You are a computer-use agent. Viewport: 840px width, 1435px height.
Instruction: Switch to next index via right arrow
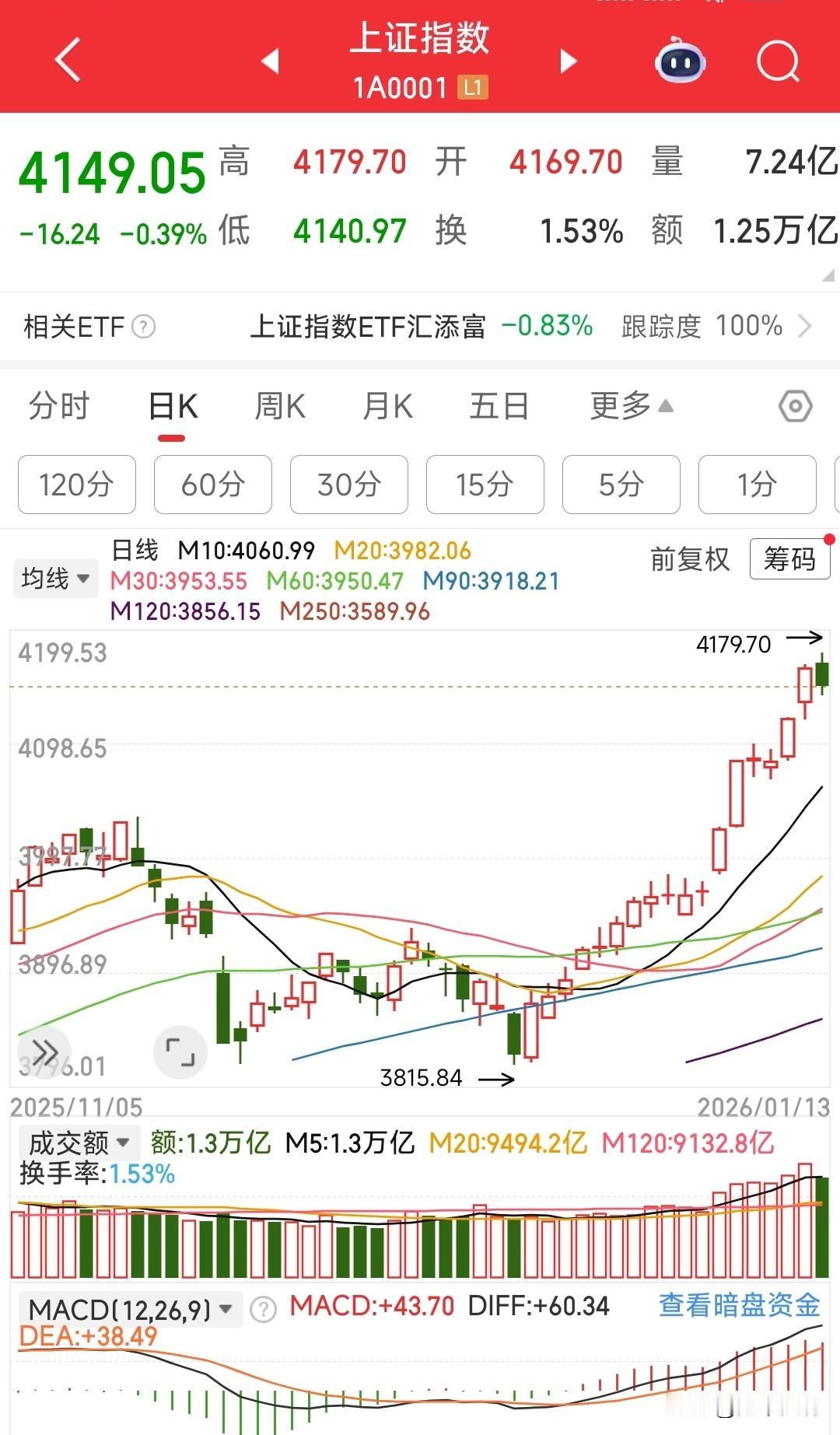[x=567, y=60]
